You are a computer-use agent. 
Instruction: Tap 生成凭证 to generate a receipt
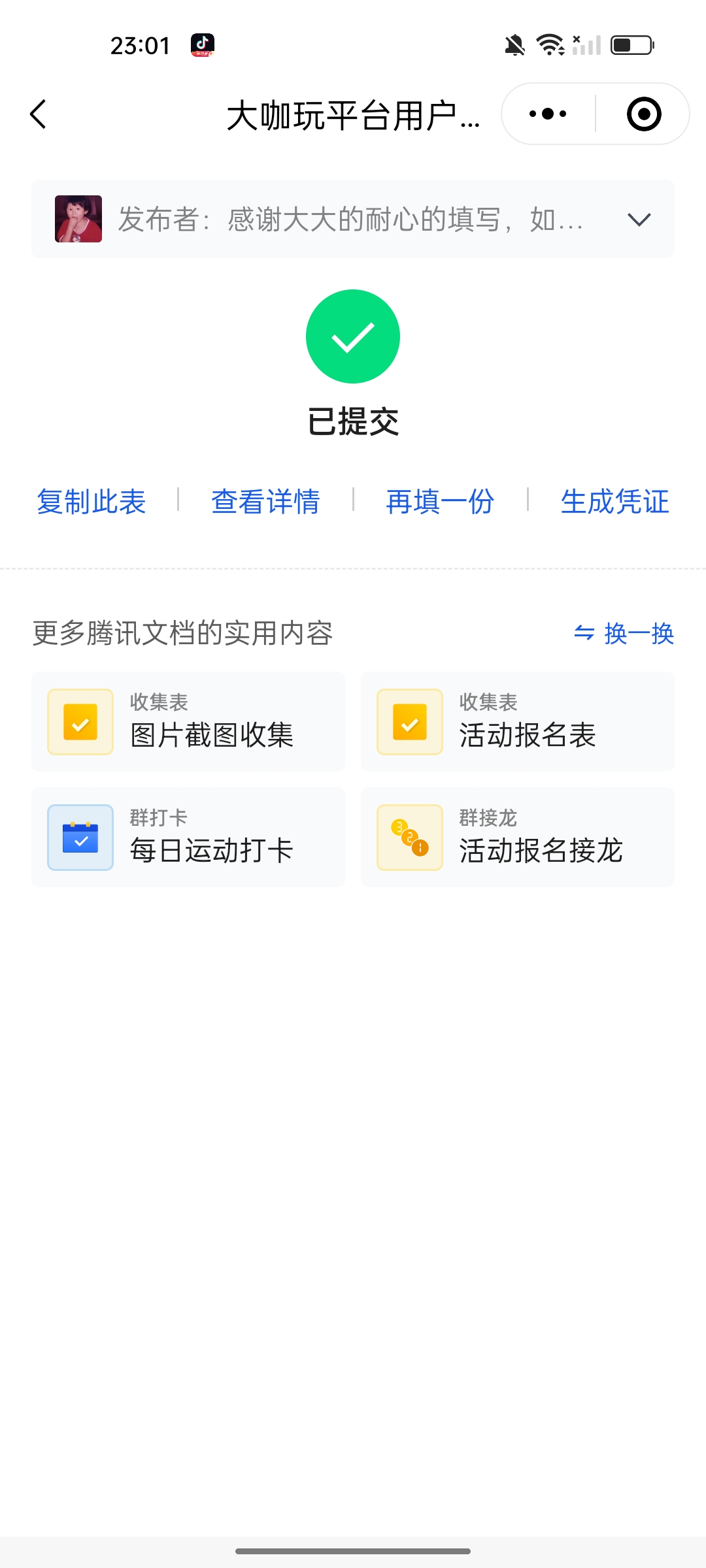click(x=614, y=502)
